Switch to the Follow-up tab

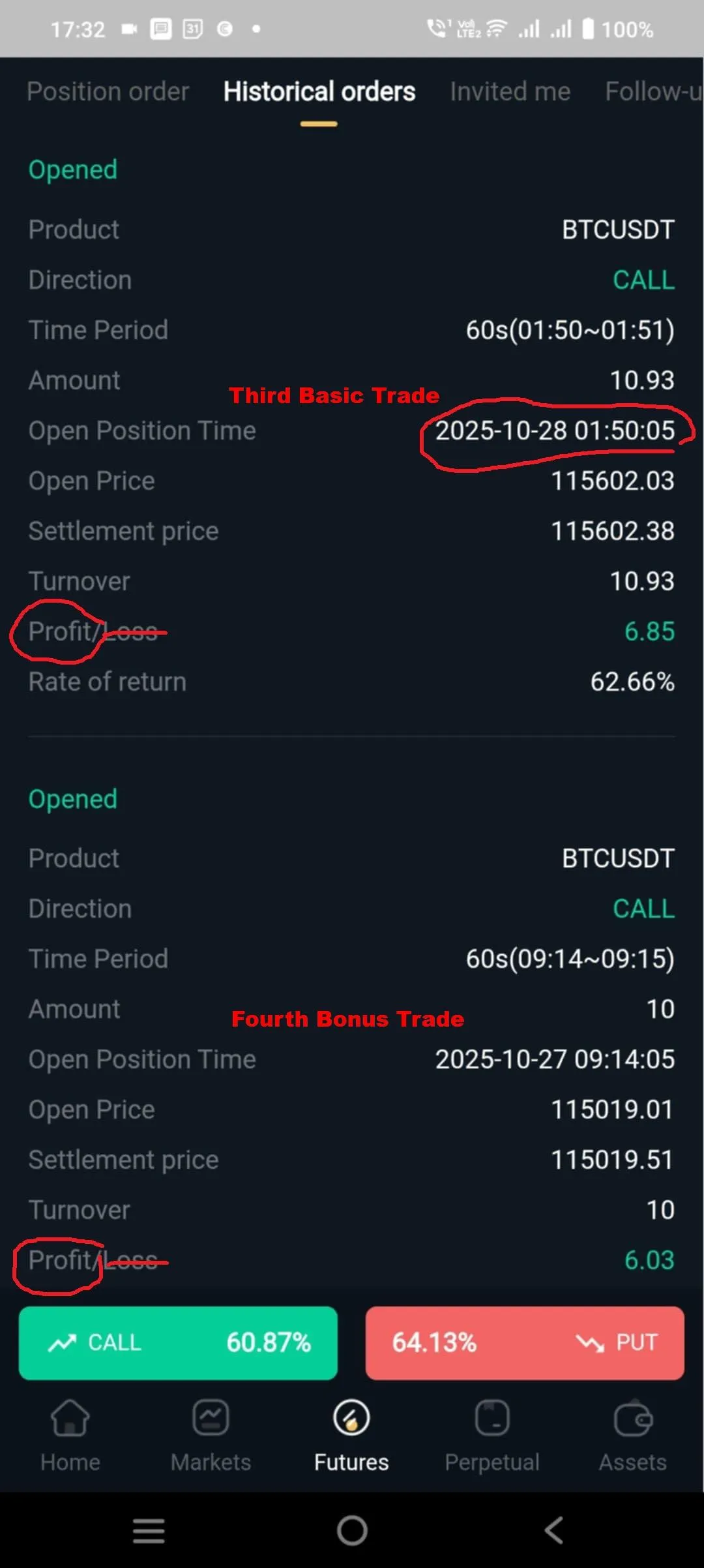pos(653,92)
